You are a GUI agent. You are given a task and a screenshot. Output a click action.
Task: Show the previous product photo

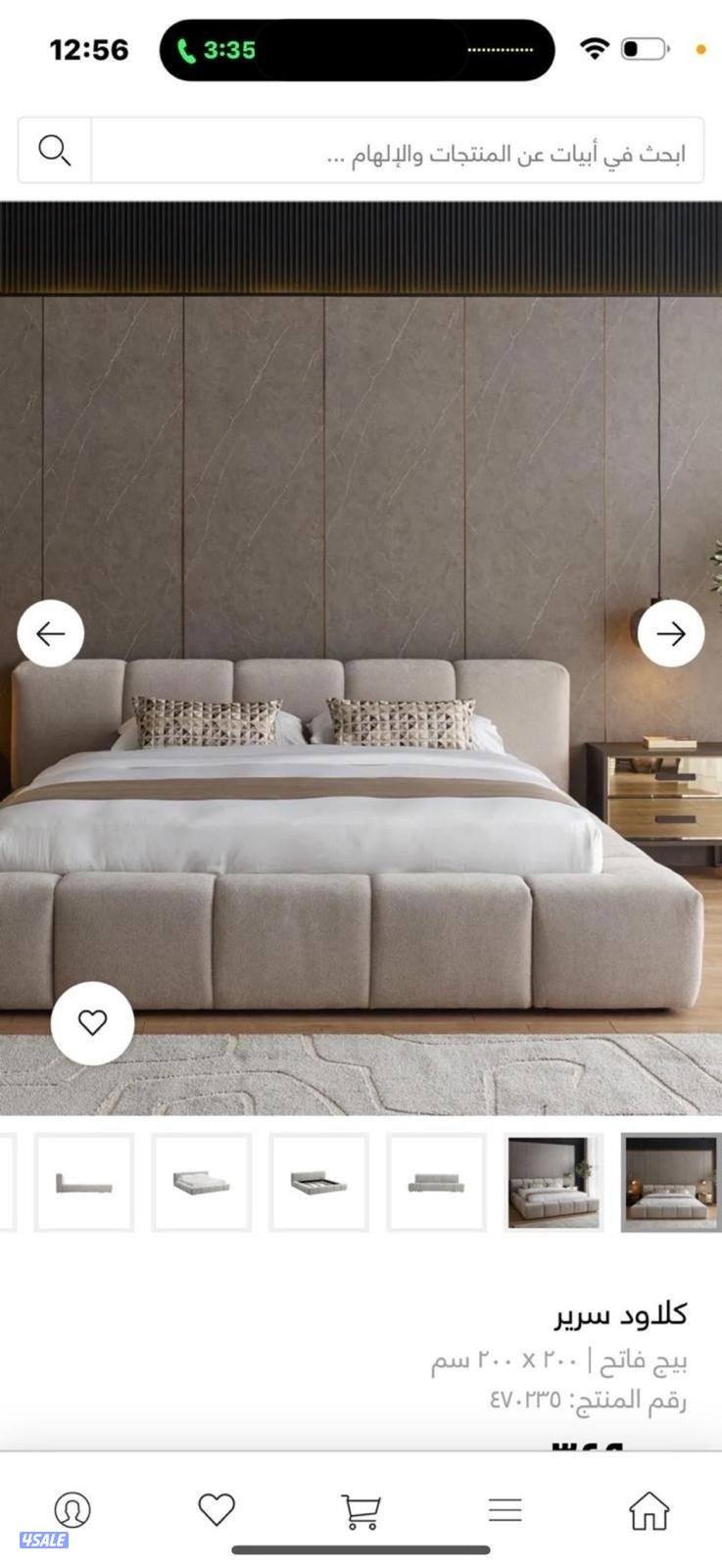point(51,634)
